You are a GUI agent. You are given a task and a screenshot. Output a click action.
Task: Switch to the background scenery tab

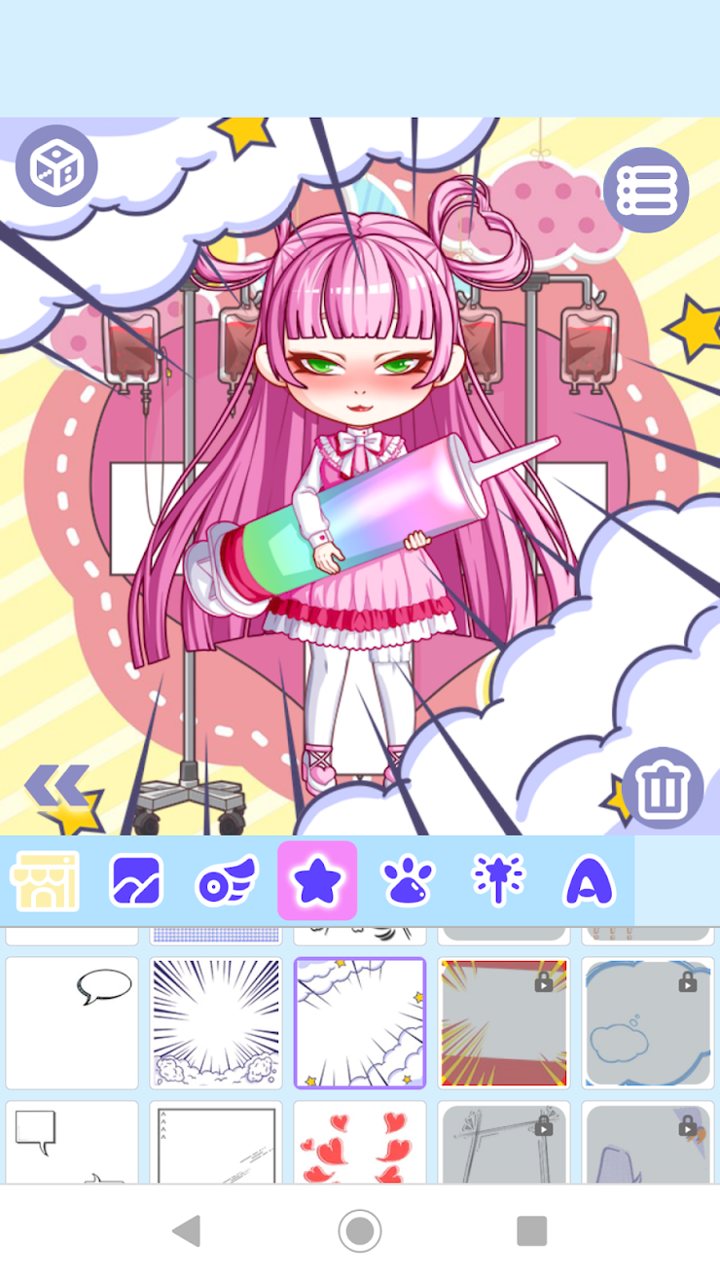click(136, 881)
